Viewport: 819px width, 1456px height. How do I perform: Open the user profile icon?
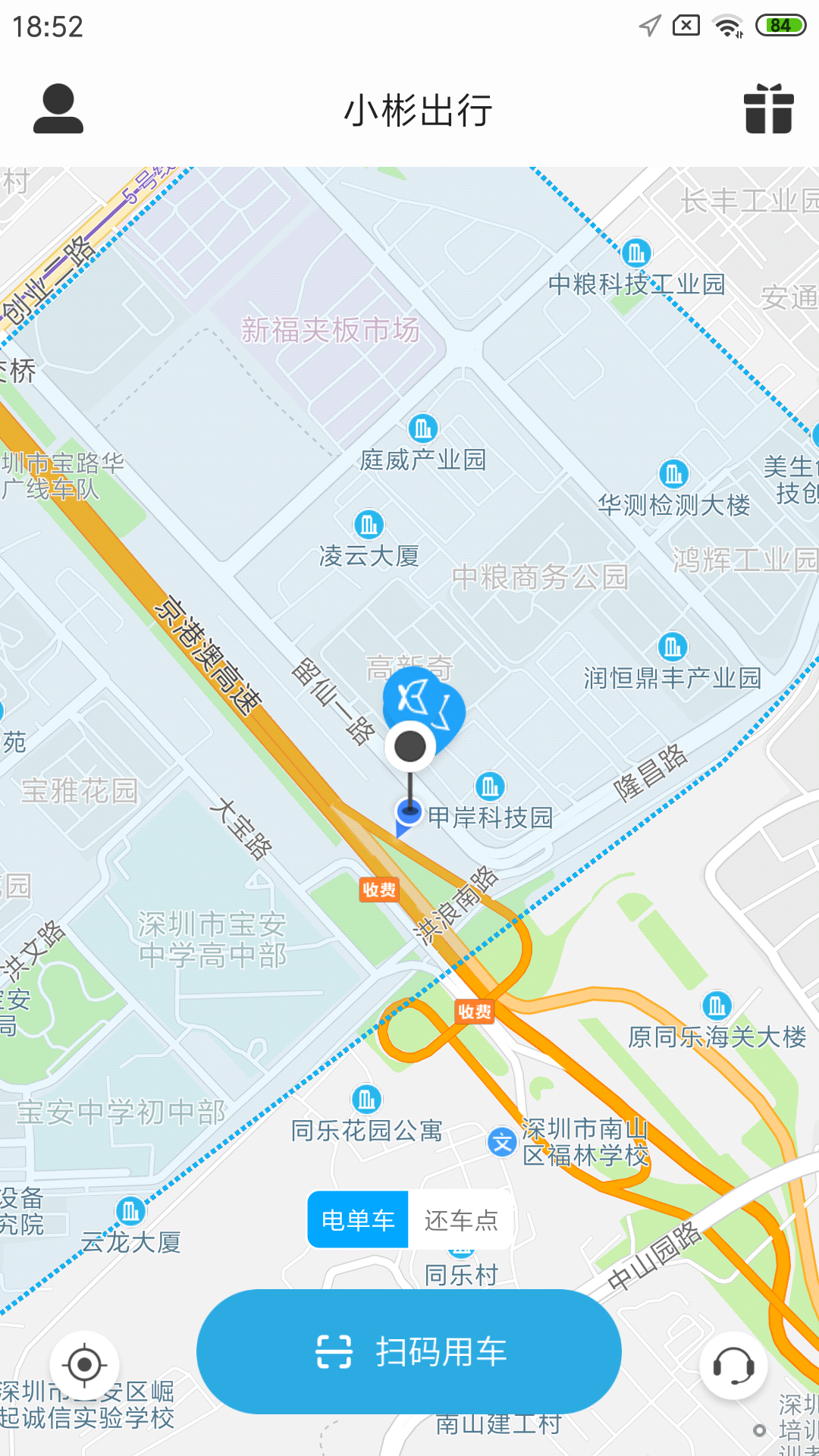click(x=57, y=108)
